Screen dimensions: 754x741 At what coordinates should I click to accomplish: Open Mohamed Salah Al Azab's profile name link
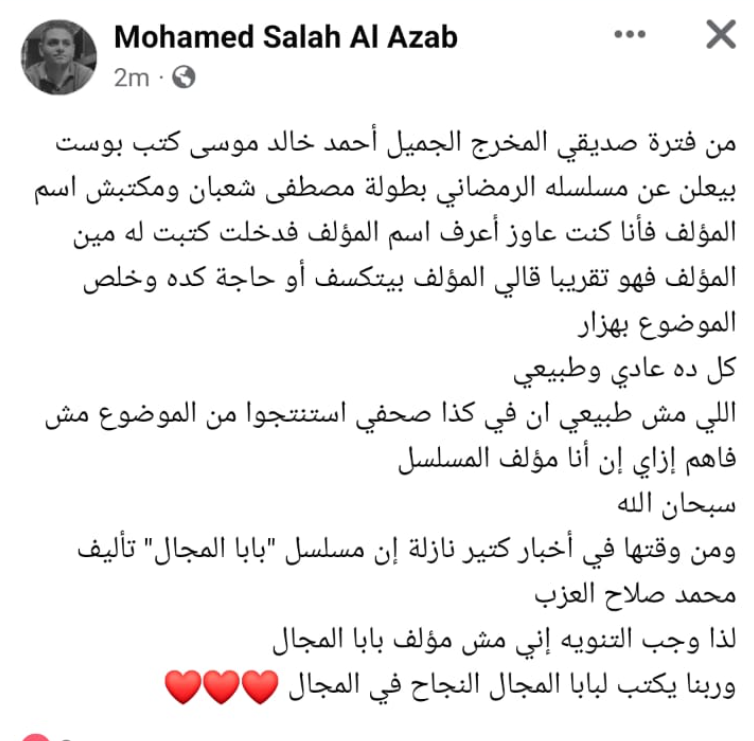tap(286, 38)
